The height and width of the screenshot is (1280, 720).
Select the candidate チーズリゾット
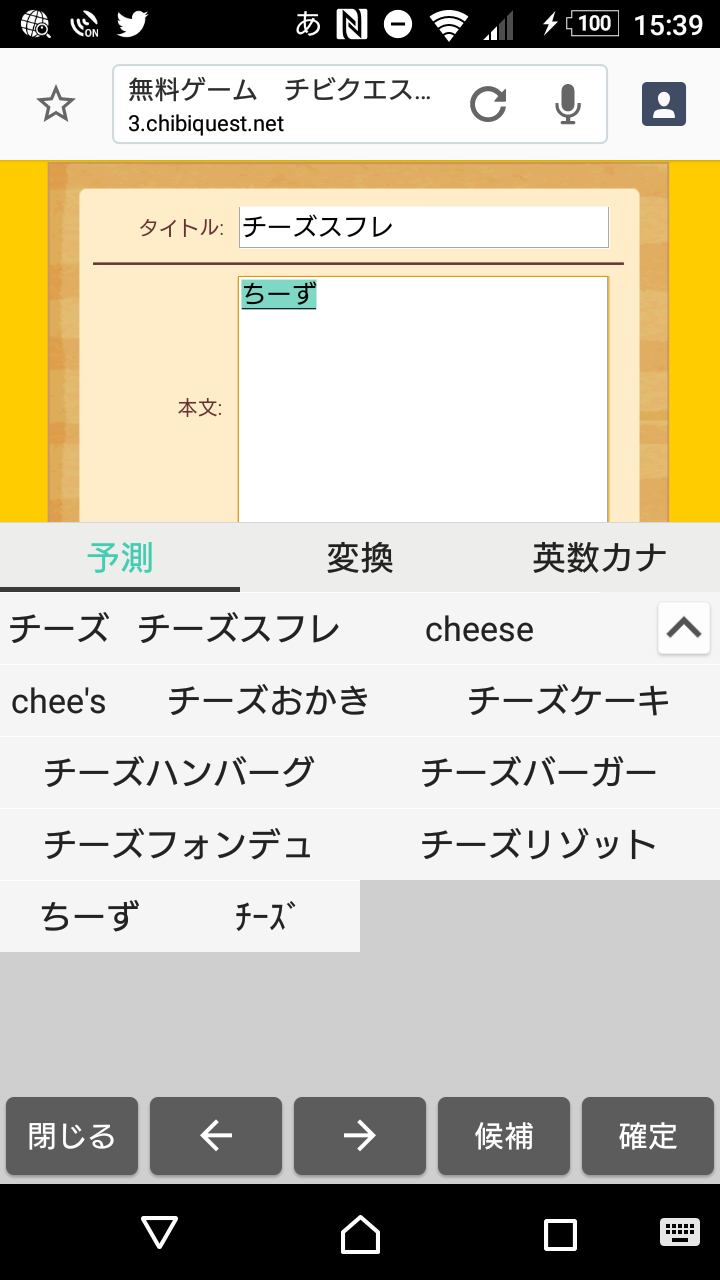pos(538,845)
